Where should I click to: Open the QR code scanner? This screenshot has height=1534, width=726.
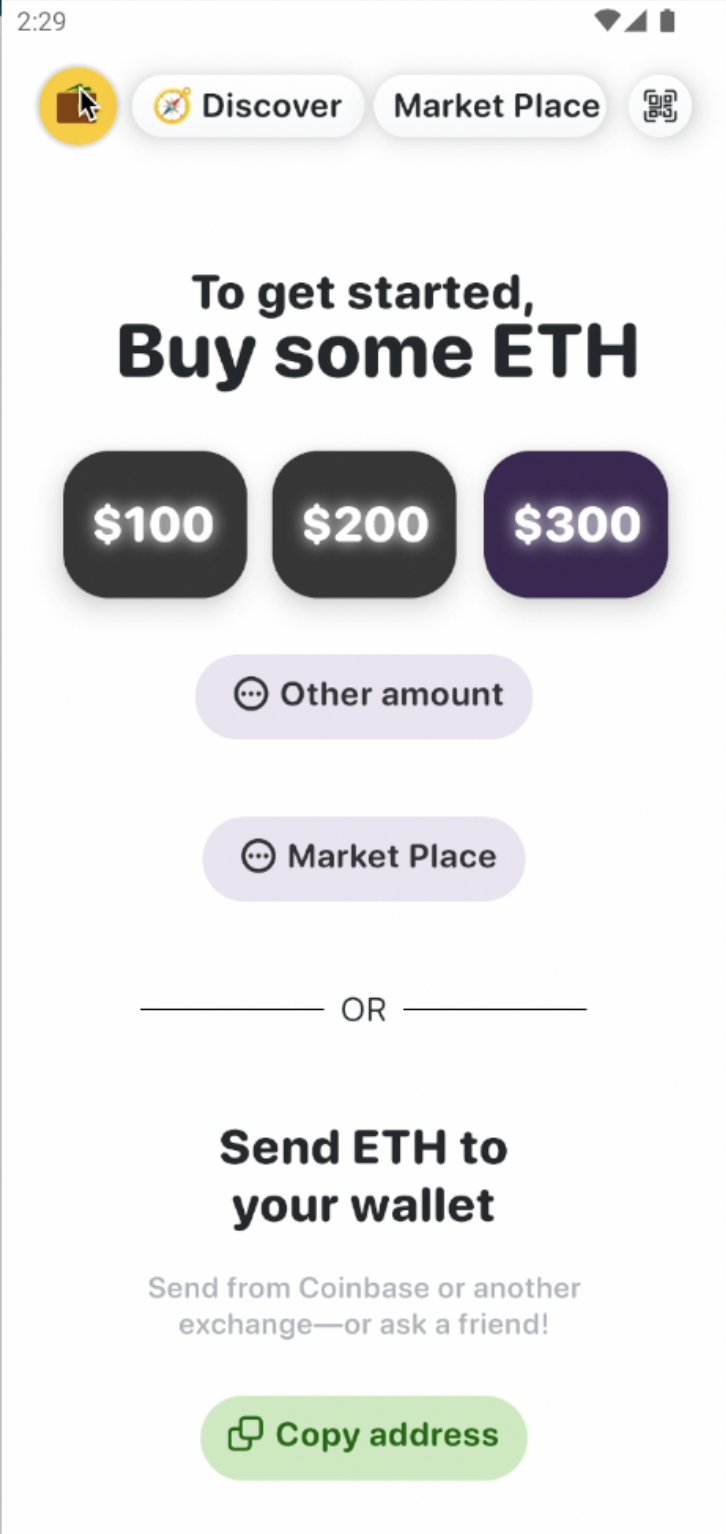[660, 106]
